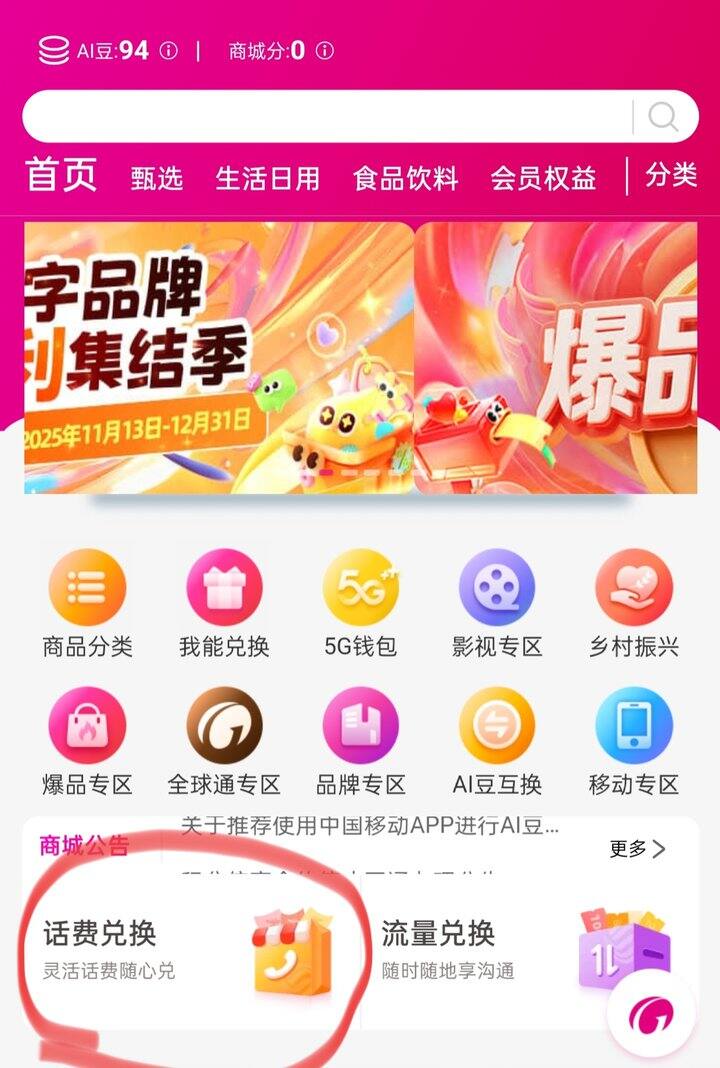View 更多 store announcements
Screen dimensions: 720x1068
637,849
